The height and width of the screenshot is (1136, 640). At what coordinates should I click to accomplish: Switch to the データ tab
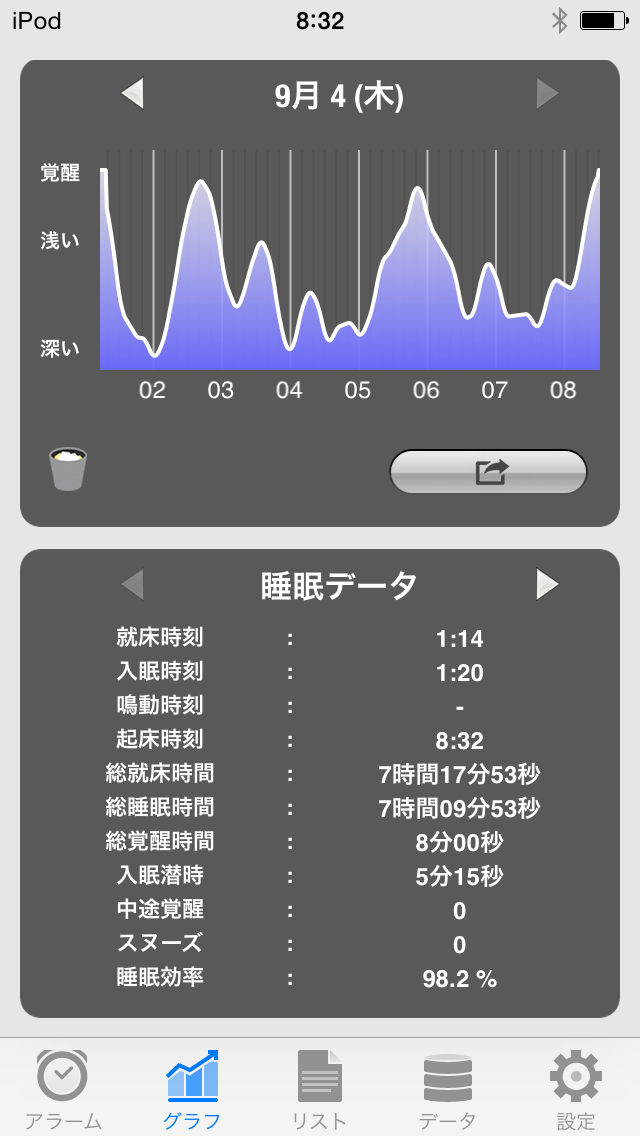point(447,1088)
